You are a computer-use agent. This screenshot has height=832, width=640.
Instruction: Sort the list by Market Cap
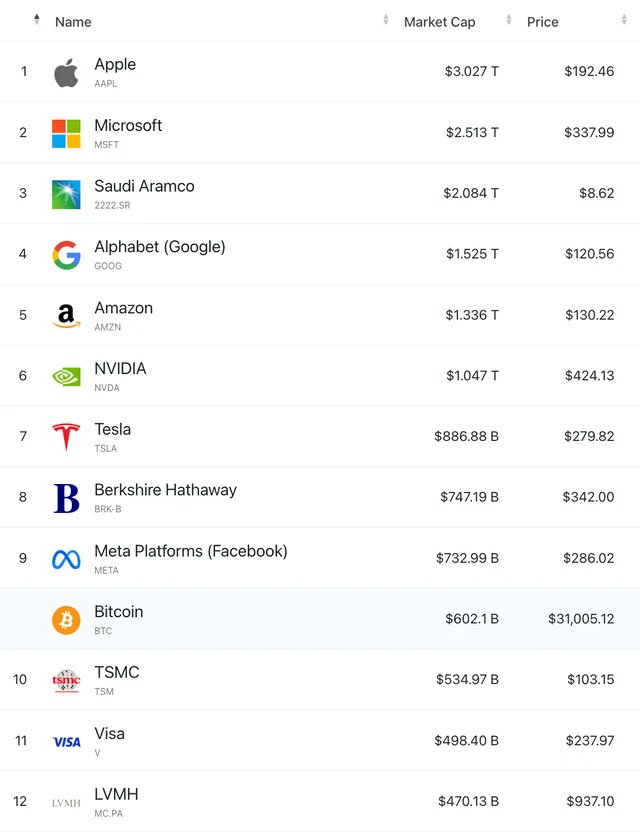coord(440,21)
